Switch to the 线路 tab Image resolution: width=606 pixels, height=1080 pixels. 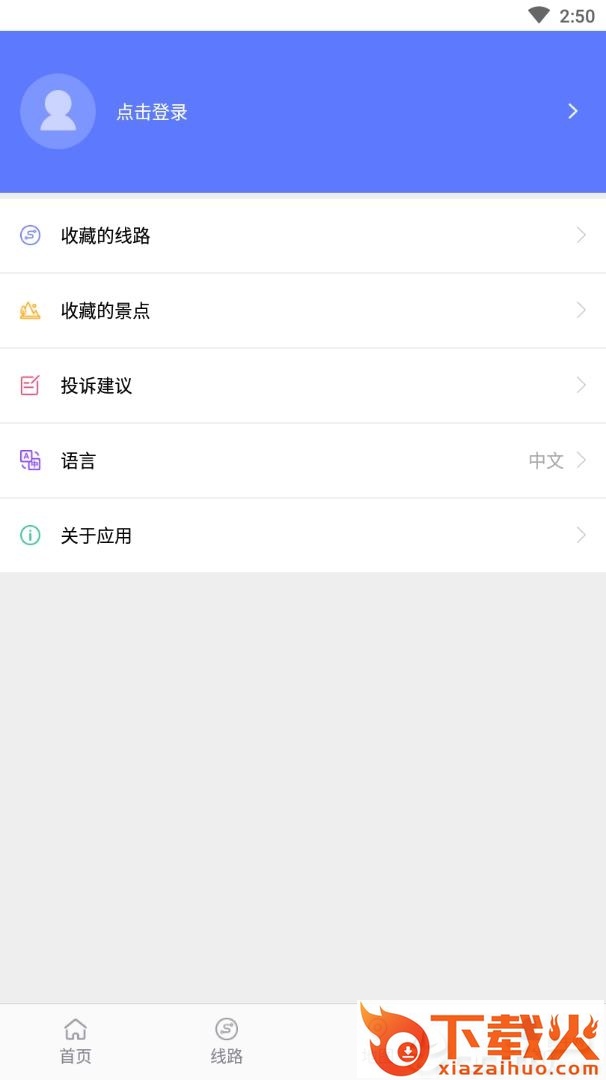click(227, 1041)
